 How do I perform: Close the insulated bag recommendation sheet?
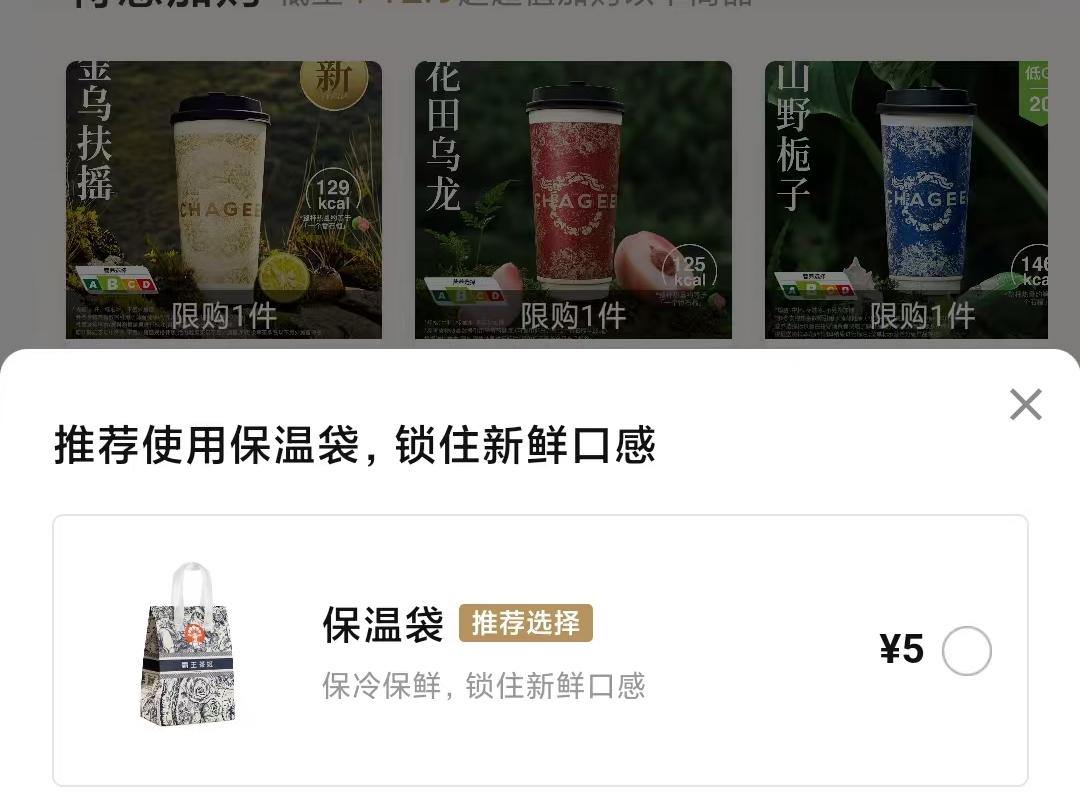click(1025, 405)
